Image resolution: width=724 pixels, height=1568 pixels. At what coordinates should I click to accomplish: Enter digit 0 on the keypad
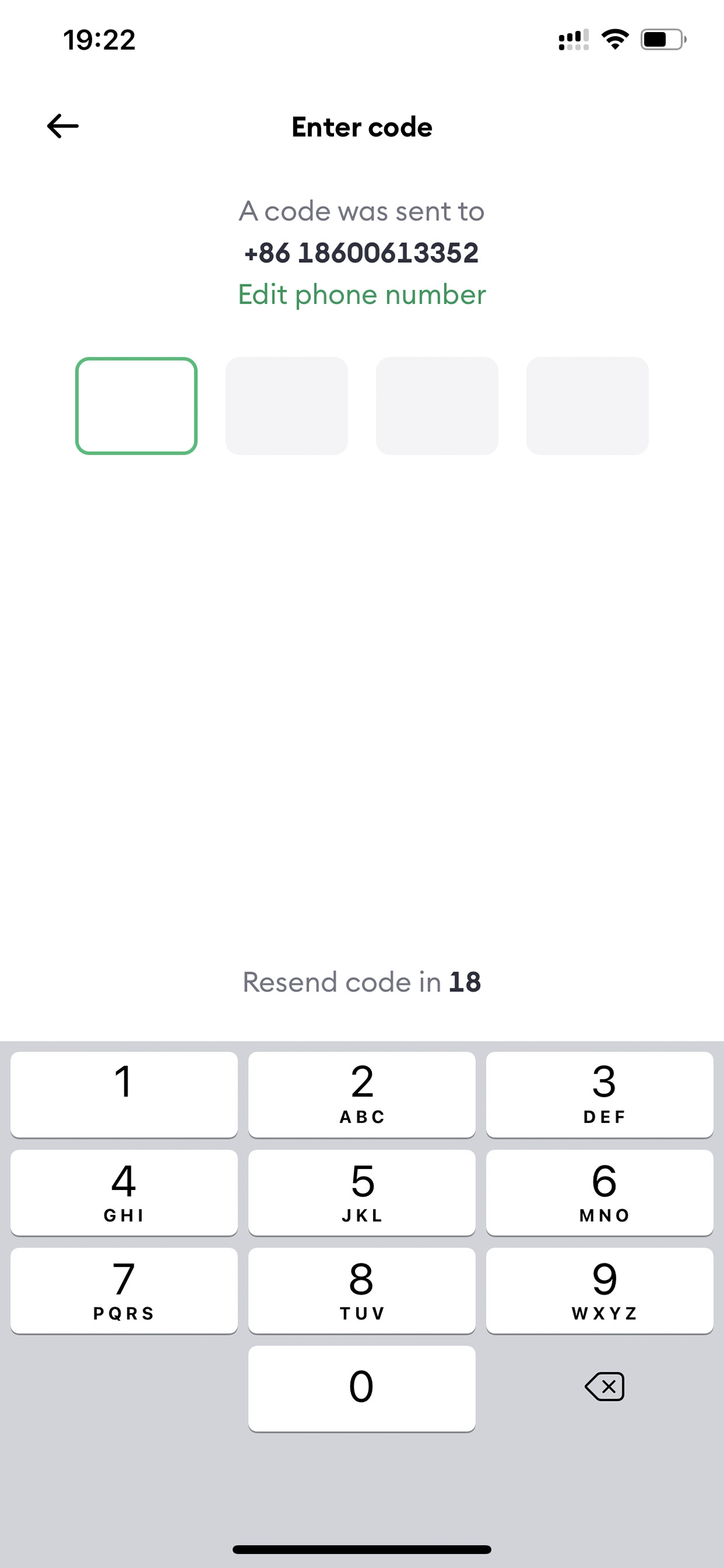tap(362, 1389)
